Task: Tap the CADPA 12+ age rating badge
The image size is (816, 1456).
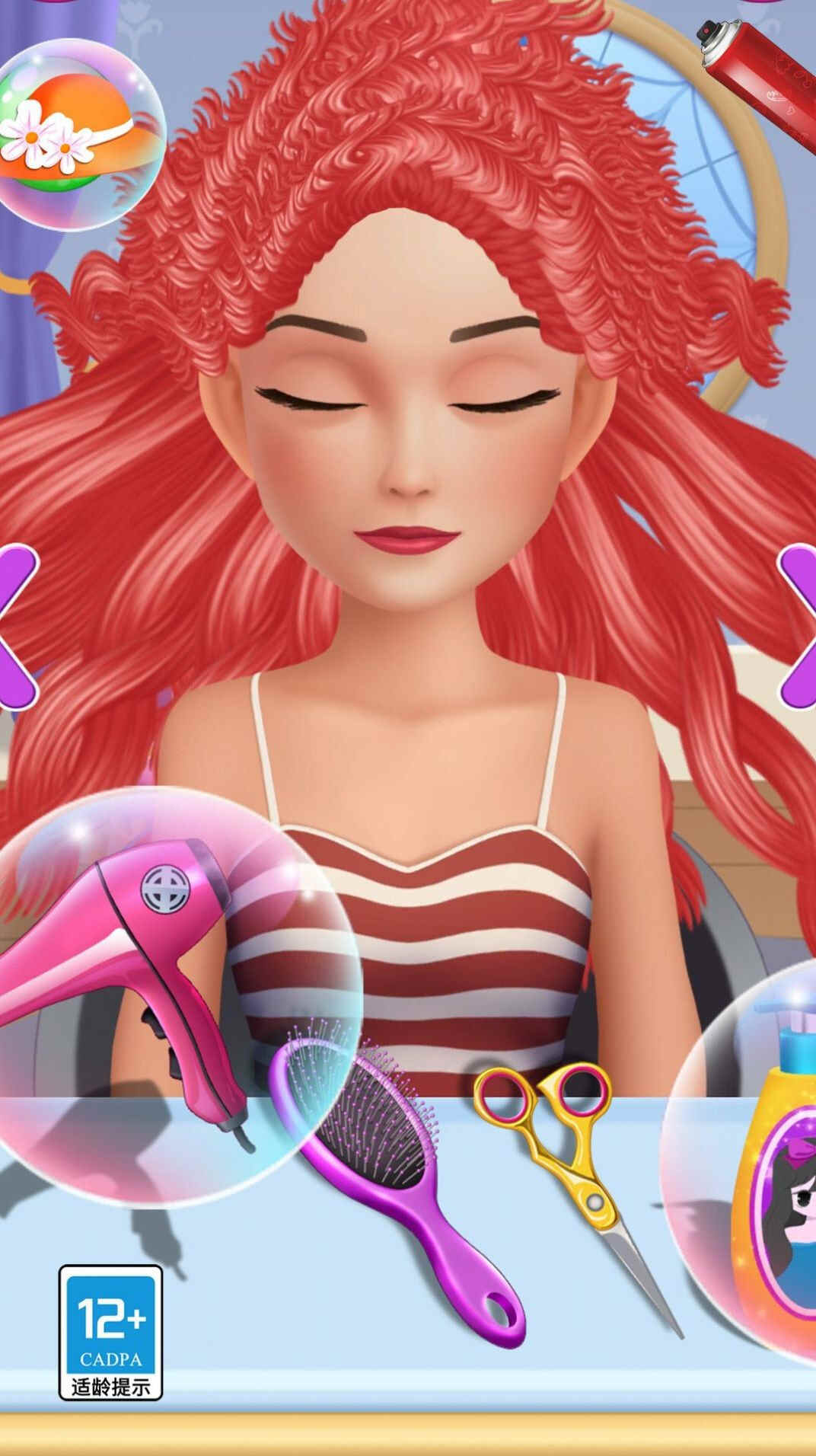Action: pos(110,1332)
